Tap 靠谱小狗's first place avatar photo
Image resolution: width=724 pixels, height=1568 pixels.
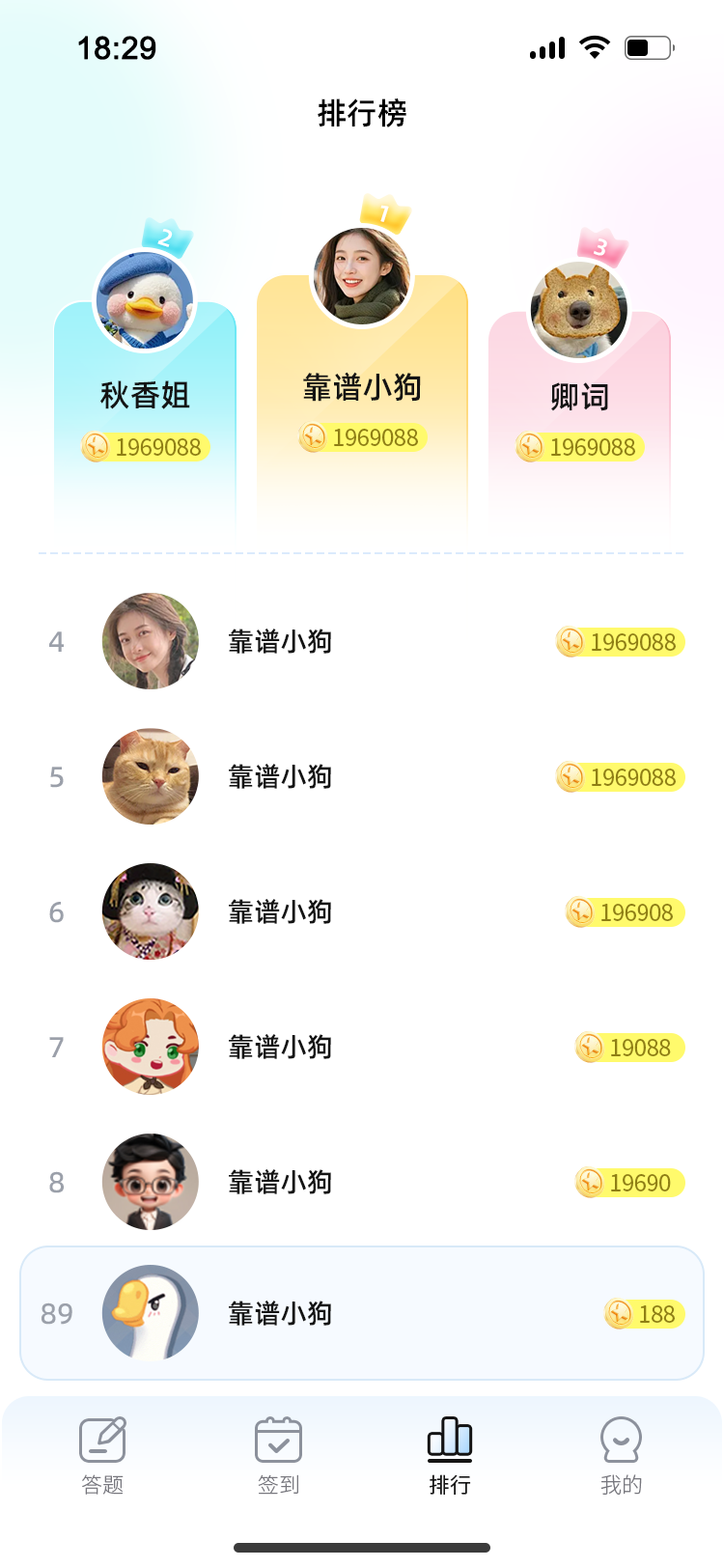pos(362,271)
